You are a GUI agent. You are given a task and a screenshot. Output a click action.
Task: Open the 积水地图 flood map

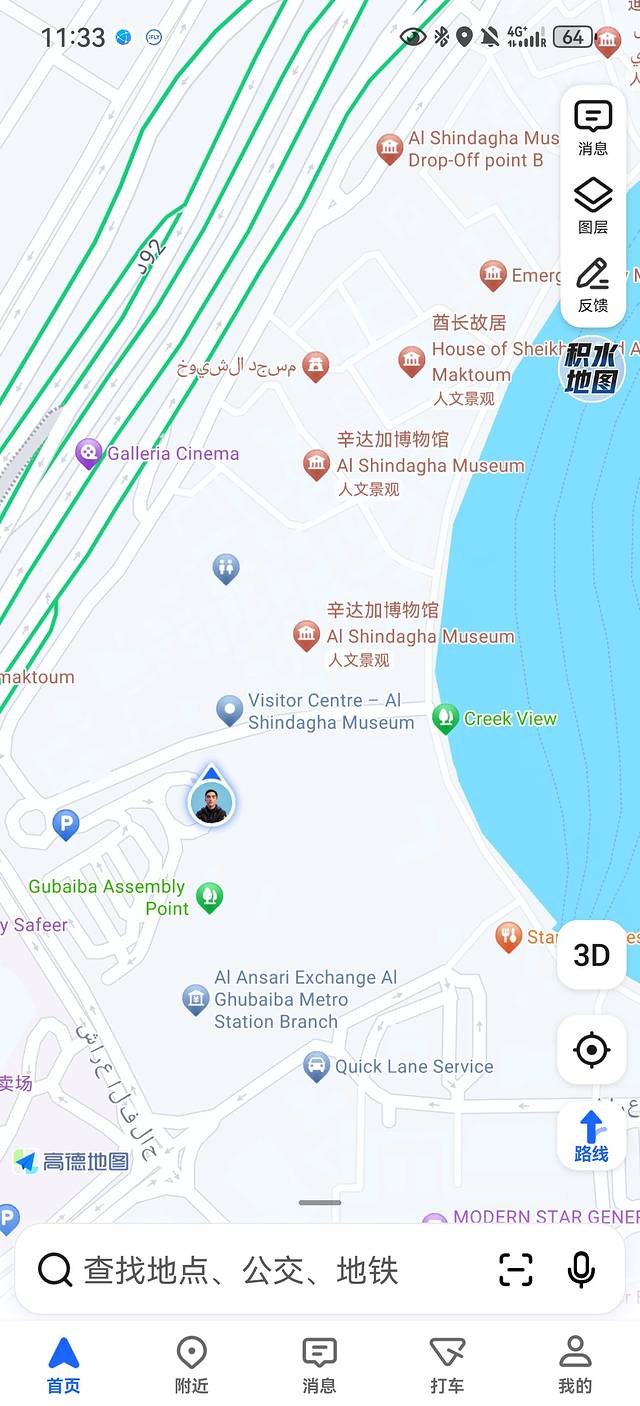592,368
